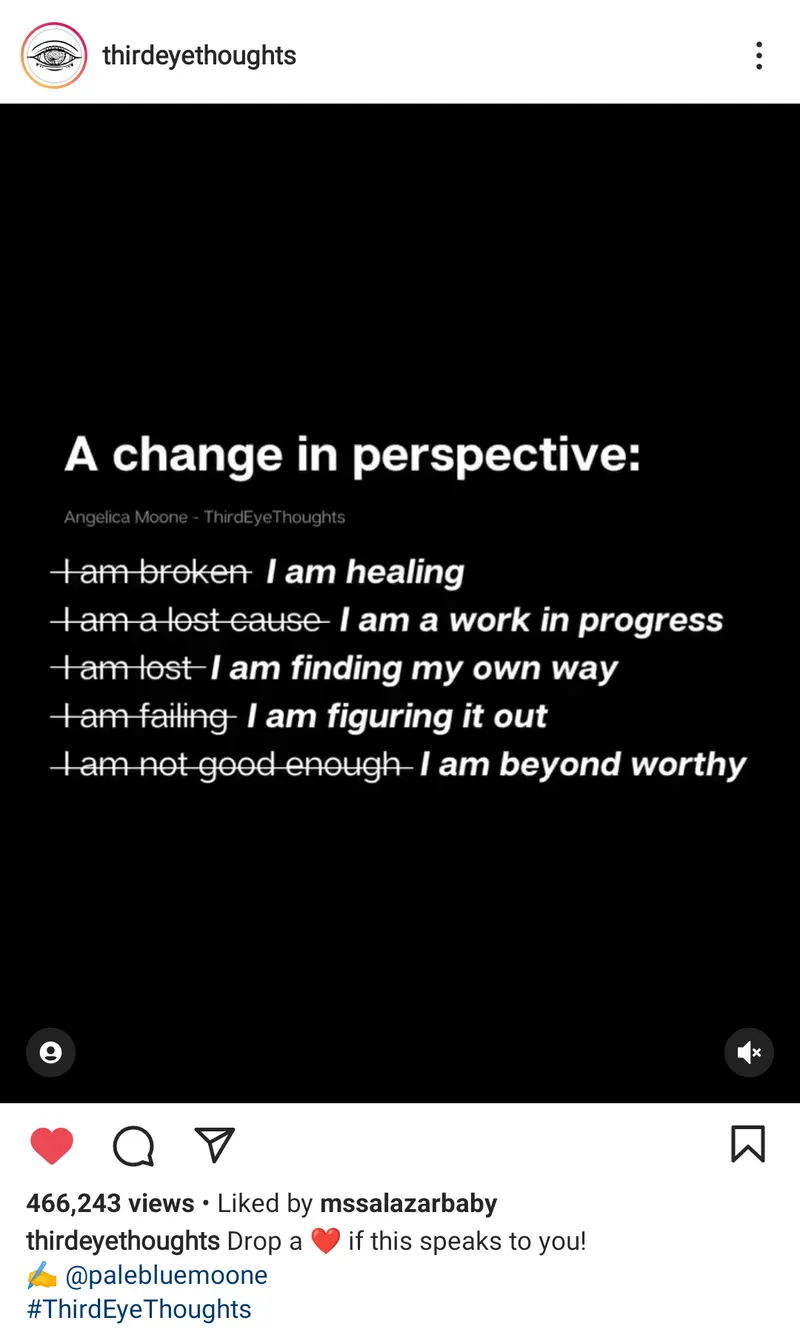Visit the @palebluemoone mention
The height and width of the screenshot is (1332, 800).
tap(166, 1275)
